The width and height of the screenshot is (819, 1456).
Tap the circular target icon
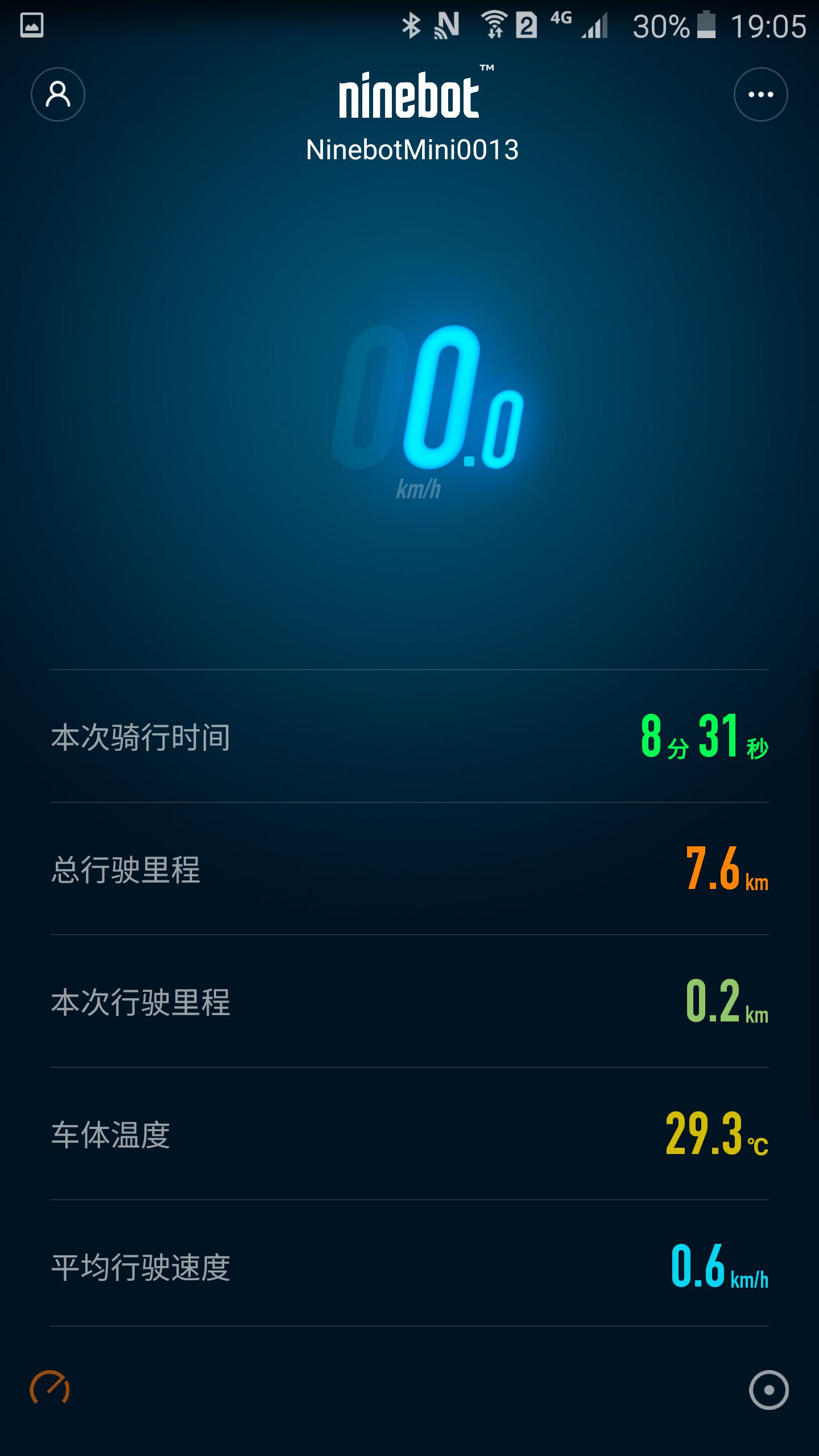pos(769,1390)
